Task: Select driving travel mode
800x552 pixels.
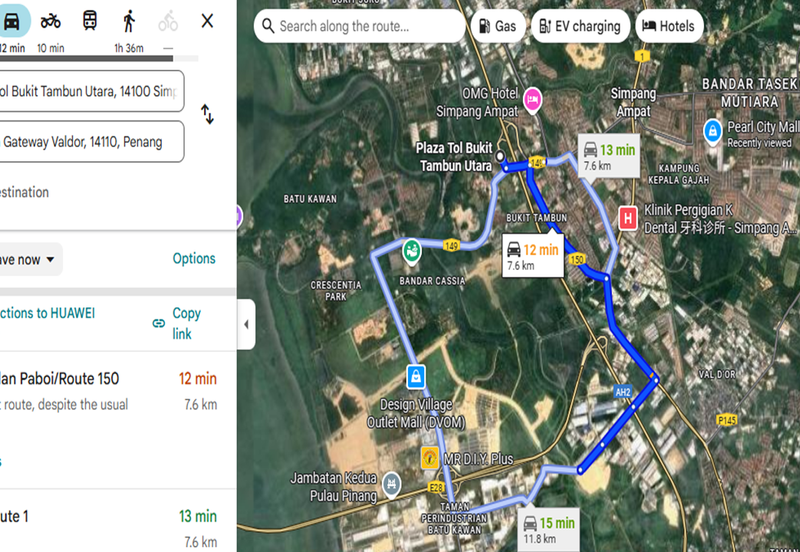Action: 12,20
